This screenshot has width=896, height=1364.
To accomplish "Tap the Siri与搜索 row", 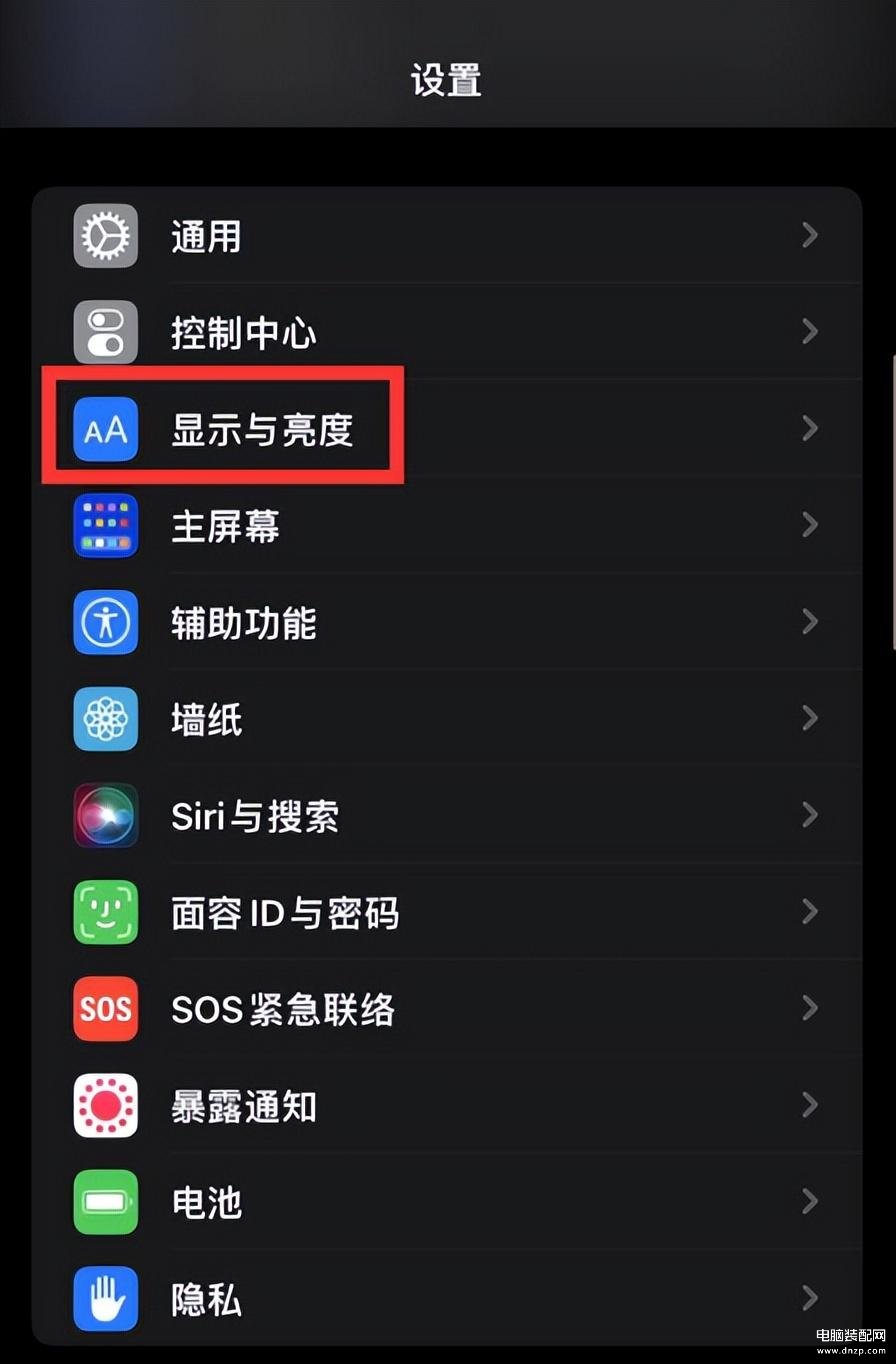I will tap(446, 816).
